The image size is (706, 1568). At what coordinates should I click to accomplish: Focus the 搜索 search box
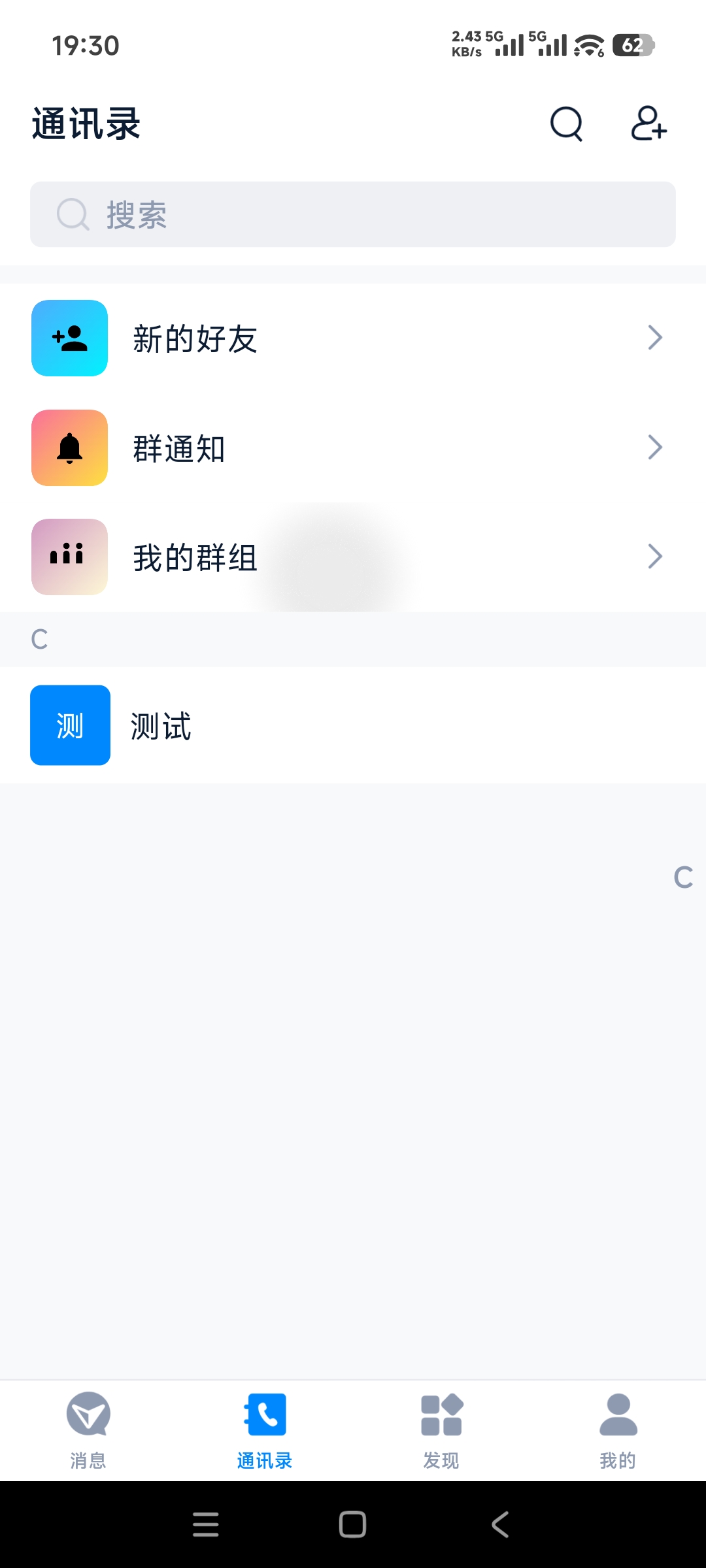pos(353,214)
